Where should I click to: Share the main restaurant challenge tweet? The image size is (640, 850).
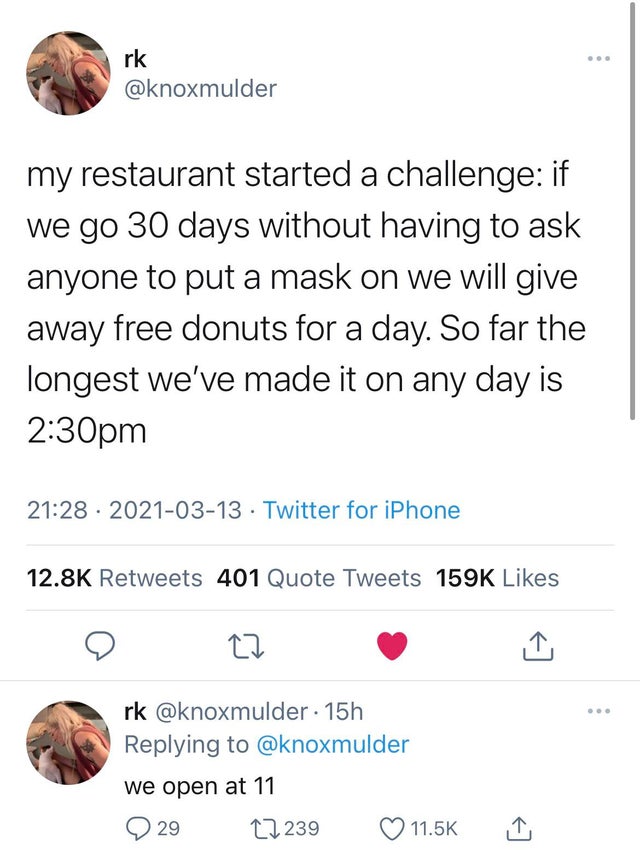tap(537, 648)
